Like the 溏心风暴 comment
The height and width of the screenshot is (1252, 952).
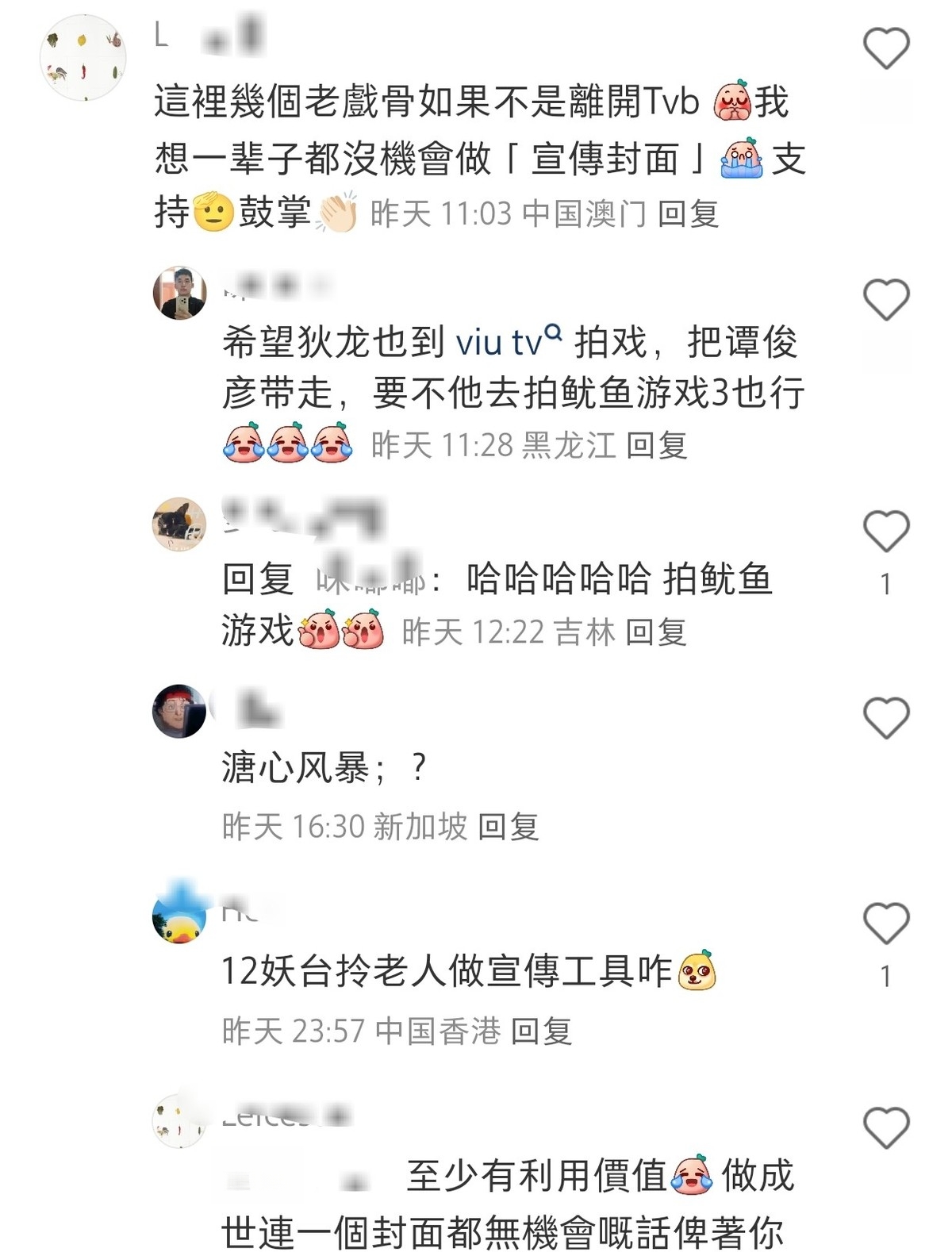tap(885, 718)
